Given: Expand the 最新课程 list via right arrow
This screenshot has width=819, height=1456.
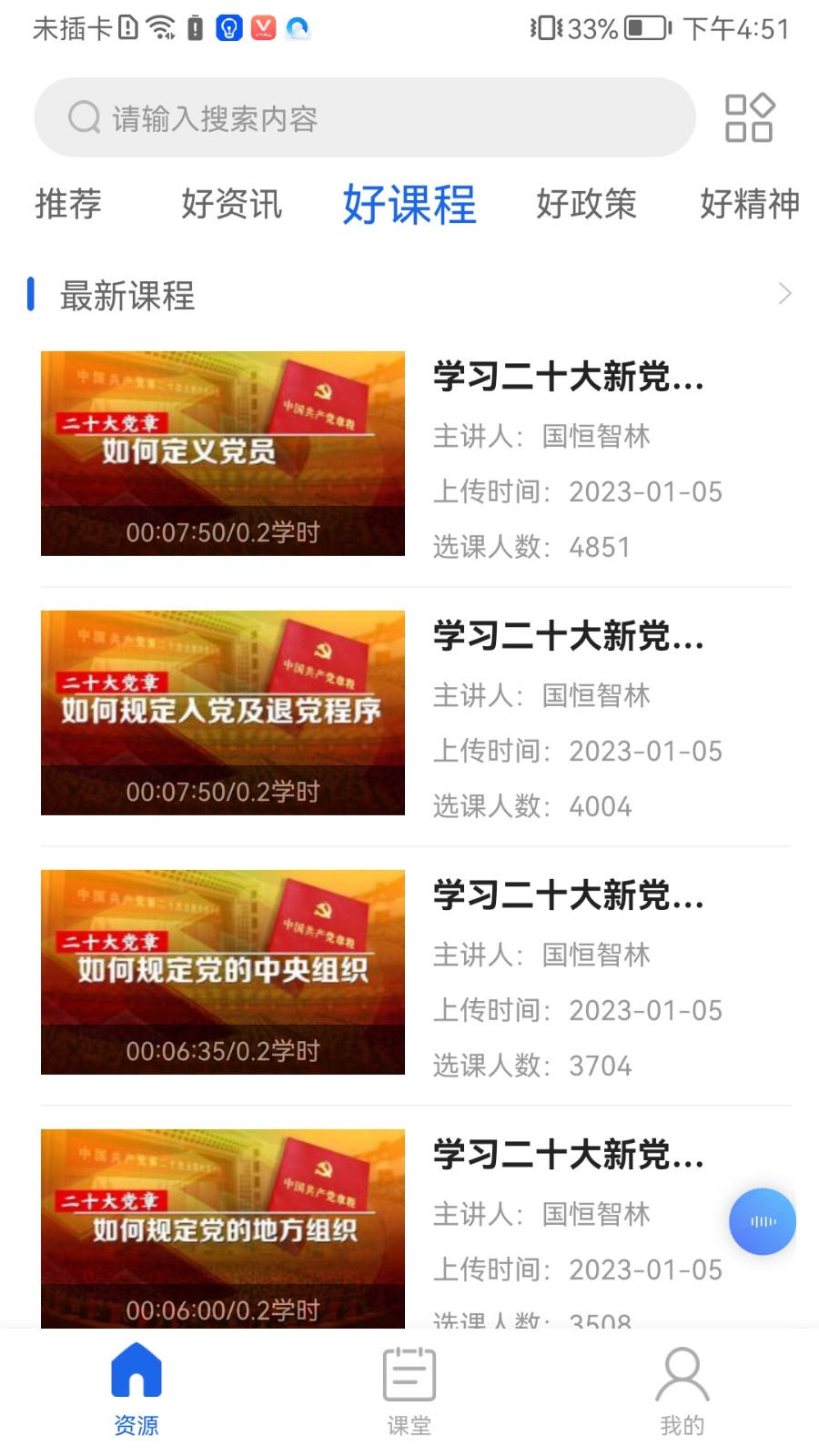Looking at the screenshot, I should pyautogui.click(x=785, y=294).
